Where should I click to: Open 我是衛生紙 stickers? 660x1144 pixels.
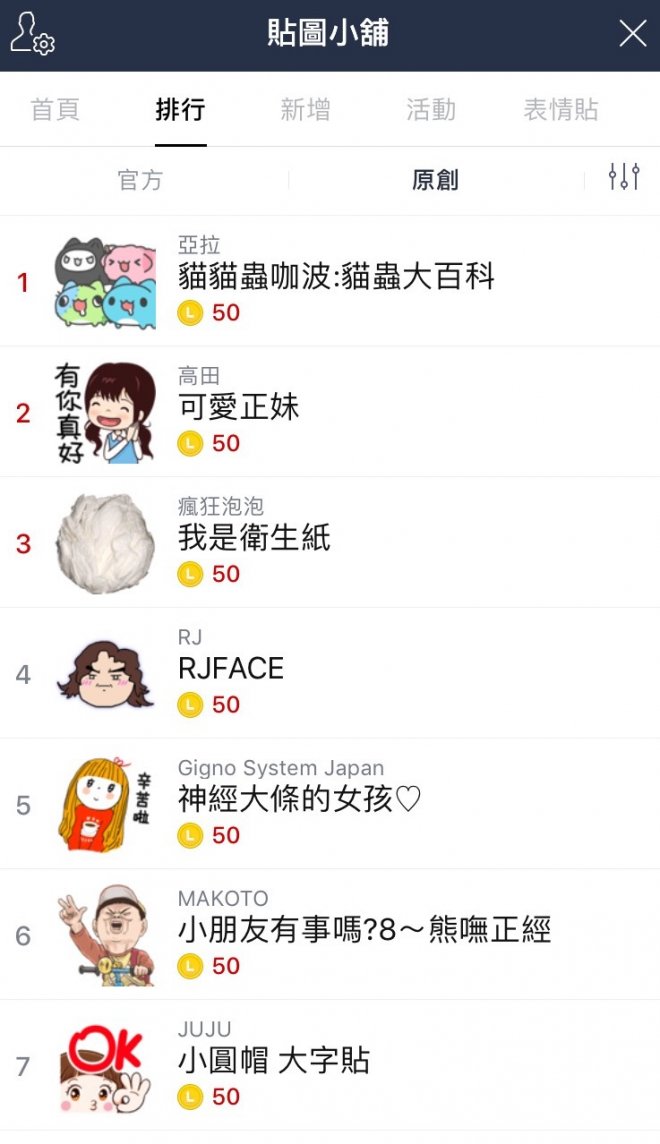tap(254, 538)
